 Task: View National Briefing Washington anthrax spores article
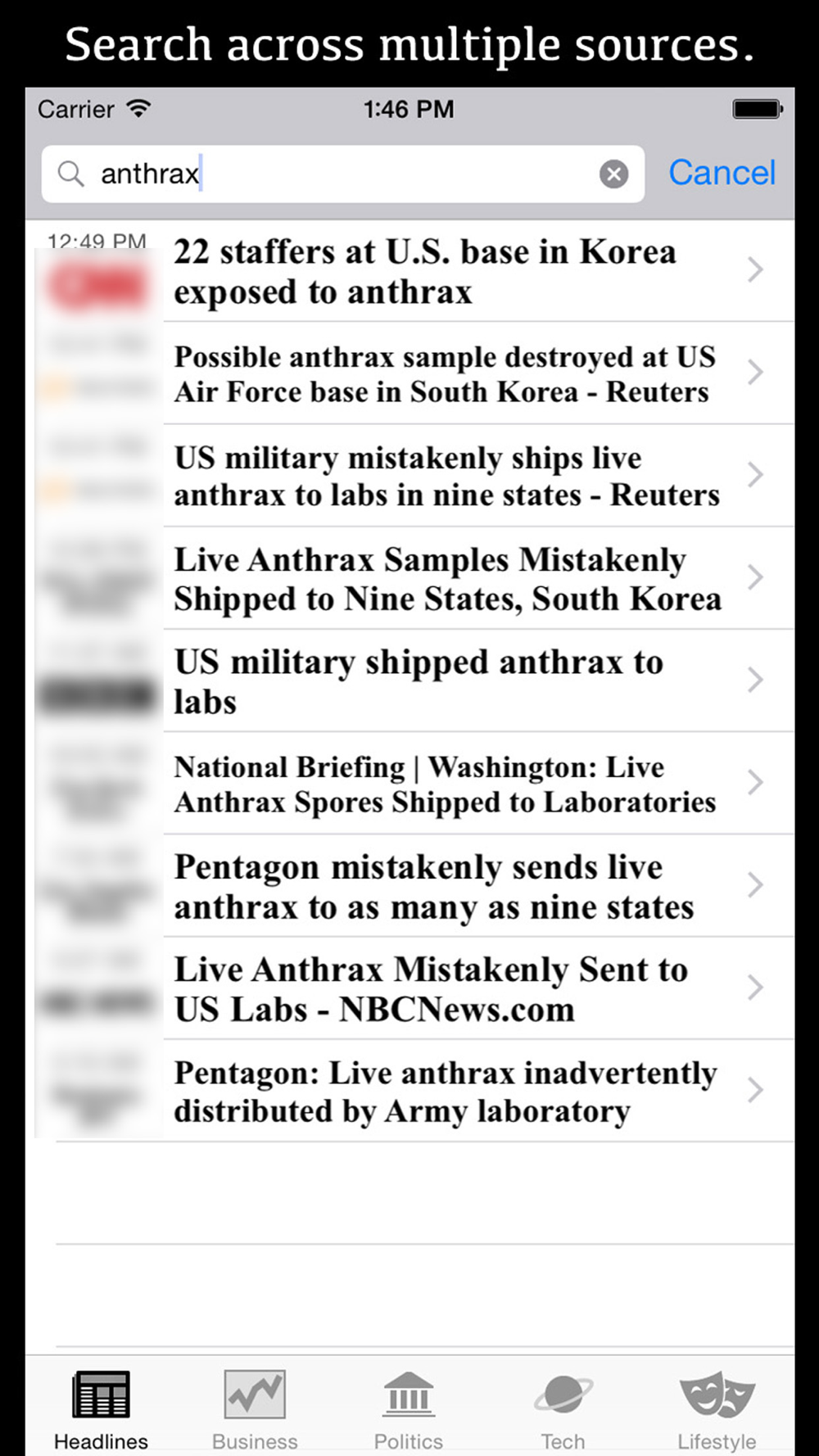[x=409, y=784]
